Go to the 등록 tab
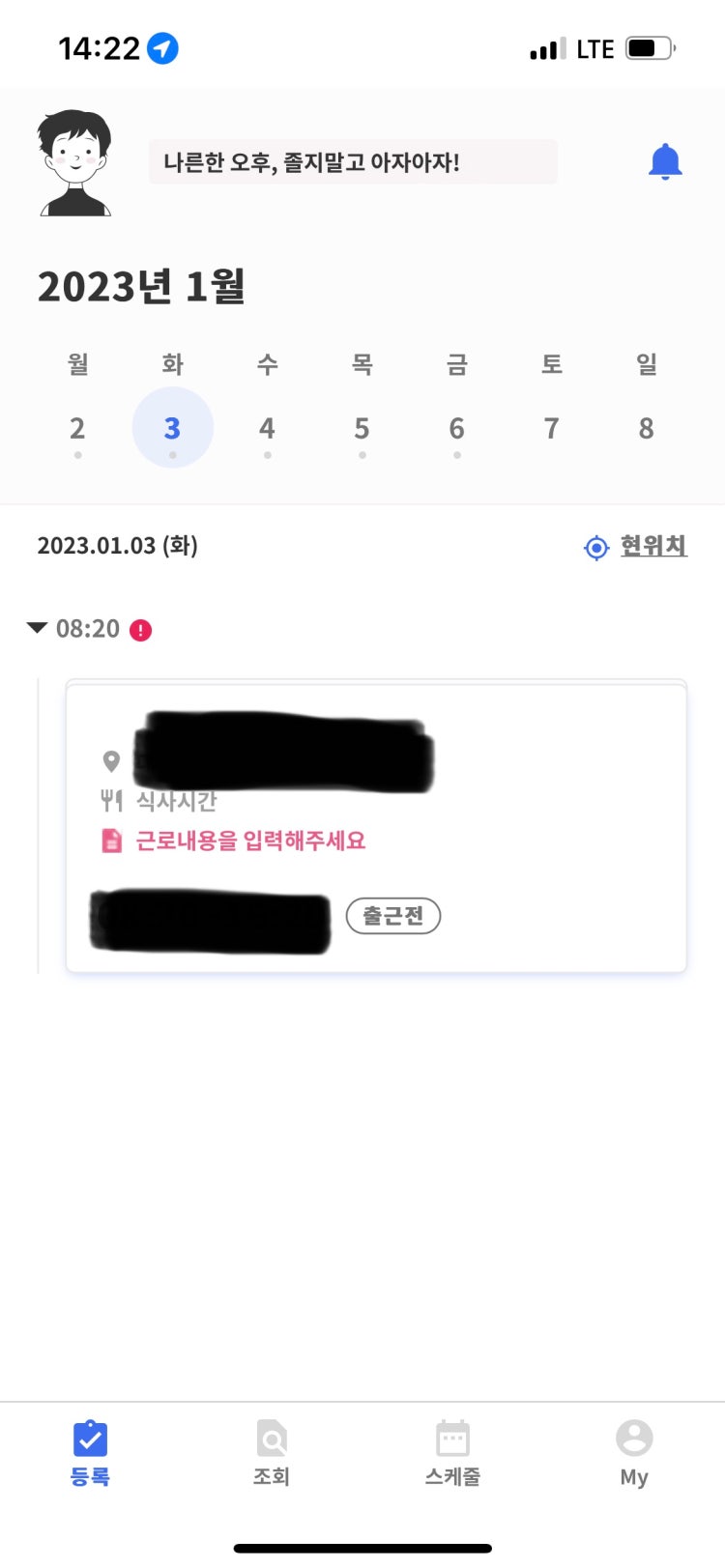The image size is (725, 1568). click(90, 1453)
